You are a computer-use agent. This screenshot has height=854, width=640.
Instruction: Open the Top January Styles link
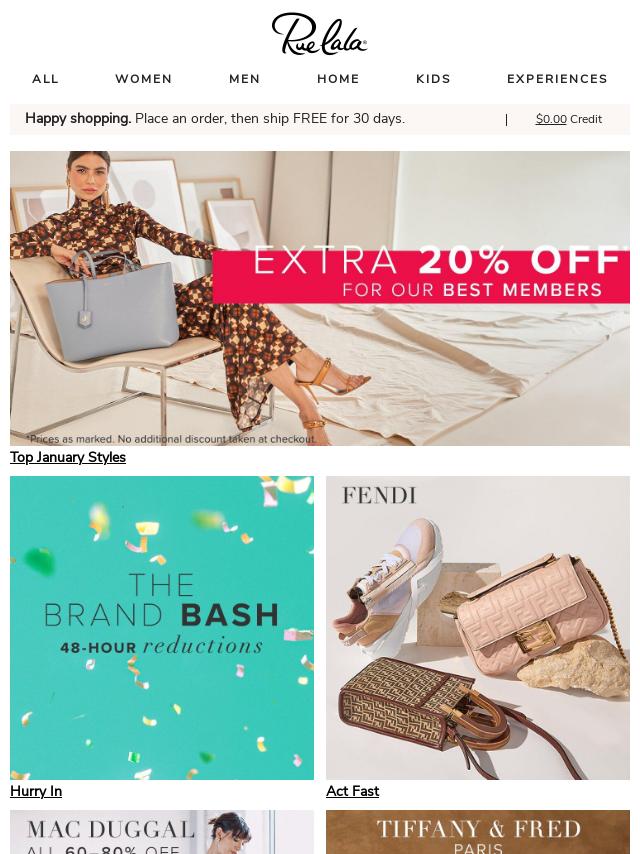[68, 457]
